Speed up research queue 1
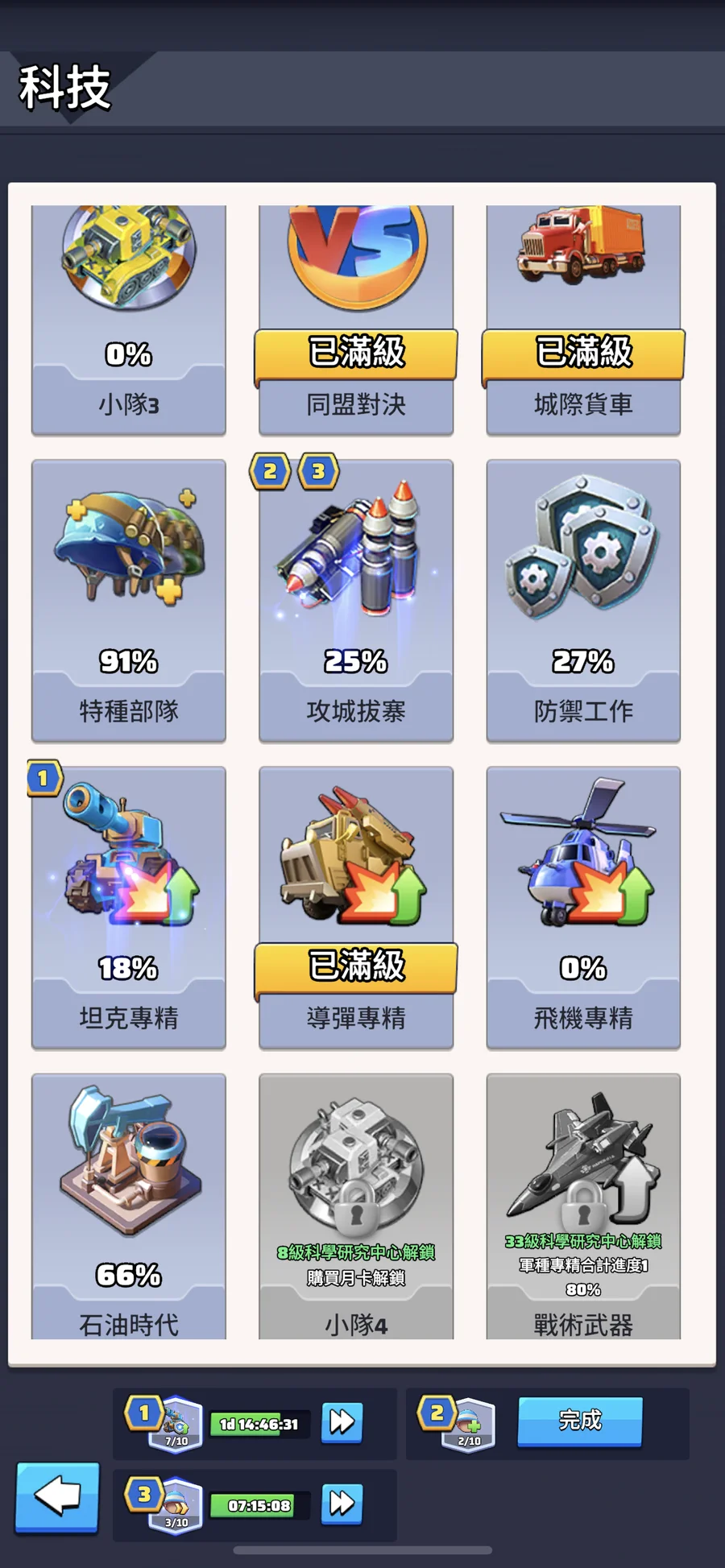Viewport: 725px width, 1568px height. 342,1422
